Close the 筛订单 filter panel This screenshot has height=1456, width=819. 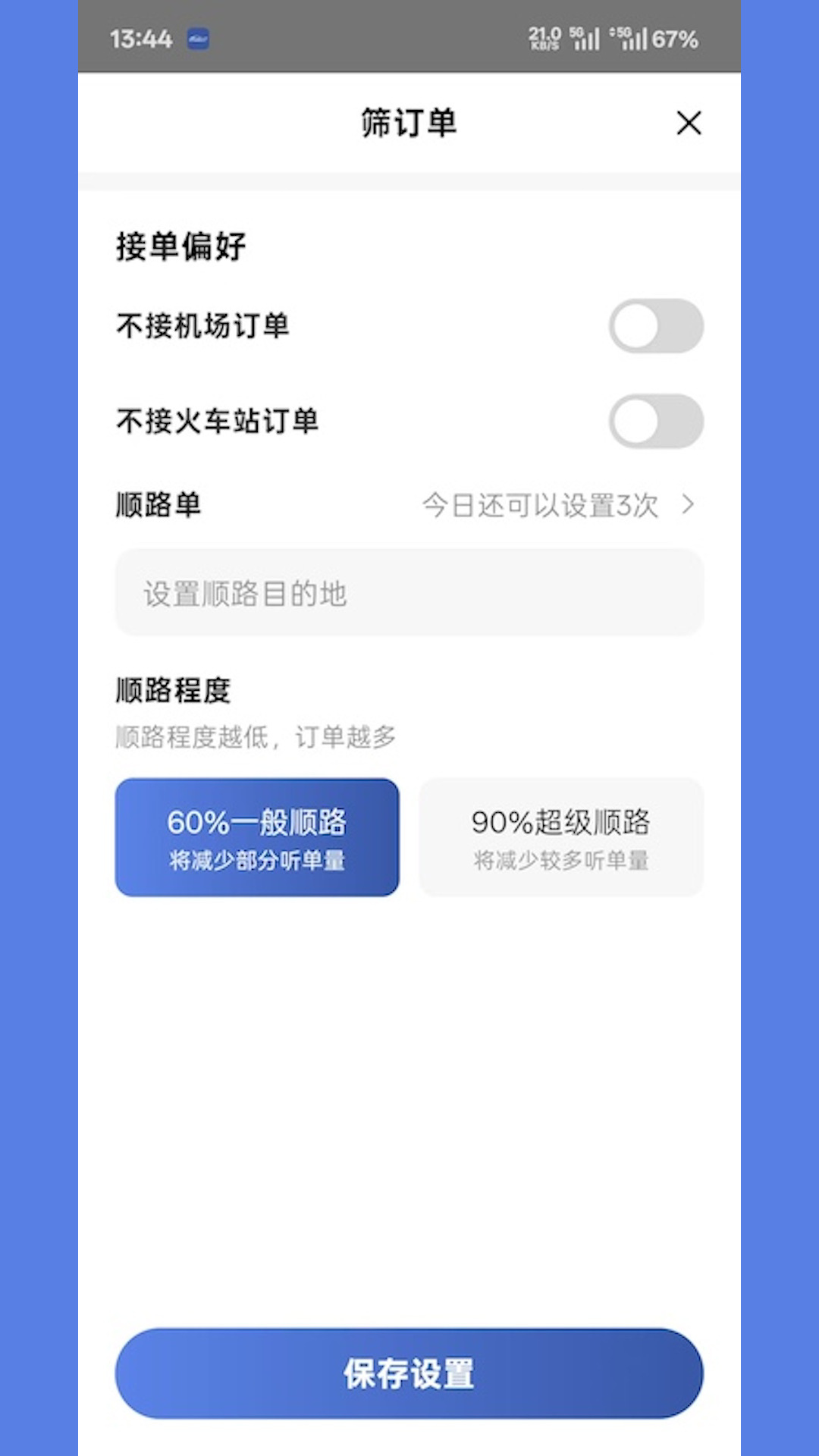pos(689,123)
